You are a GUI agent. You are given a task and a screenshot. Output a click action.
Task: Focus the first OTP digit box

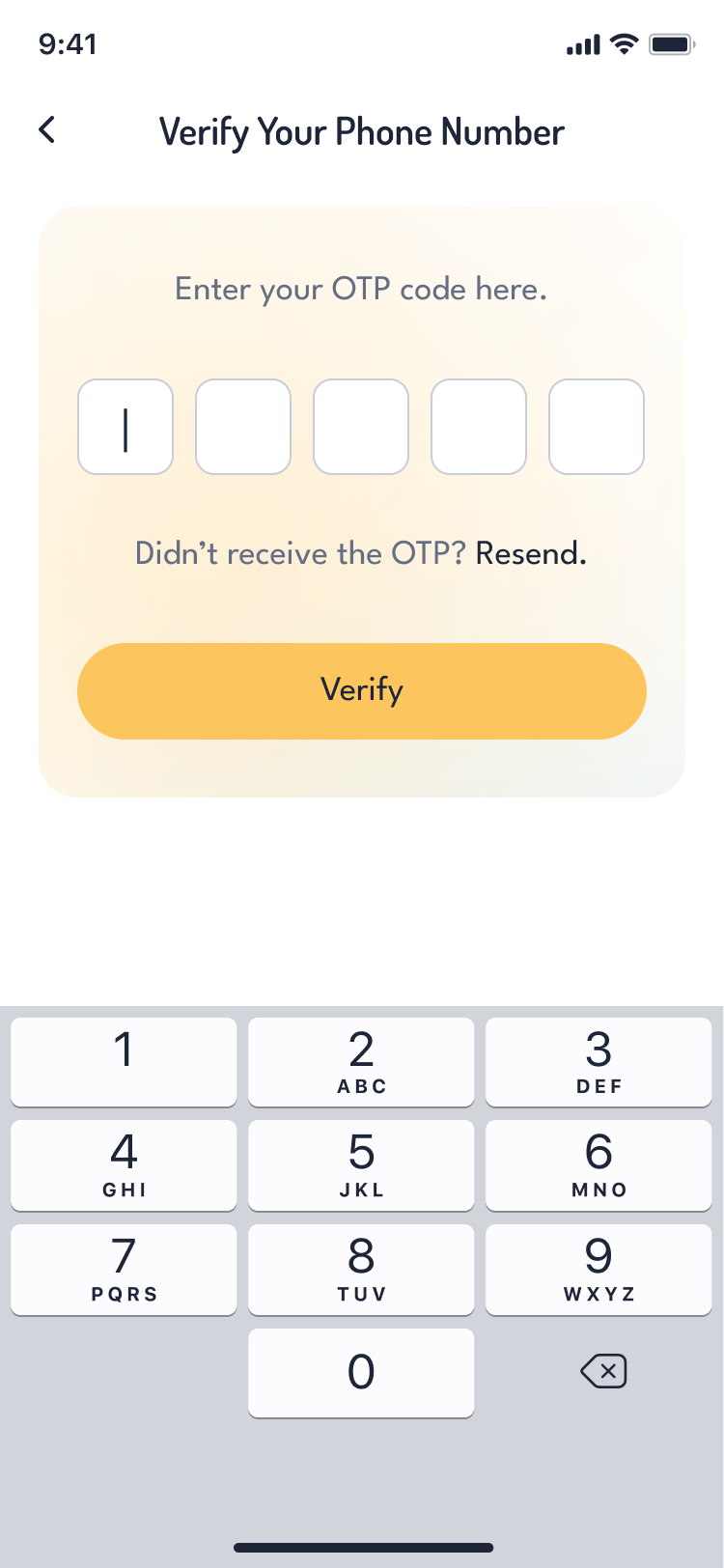pyautogui.click(x=125, y=427)
